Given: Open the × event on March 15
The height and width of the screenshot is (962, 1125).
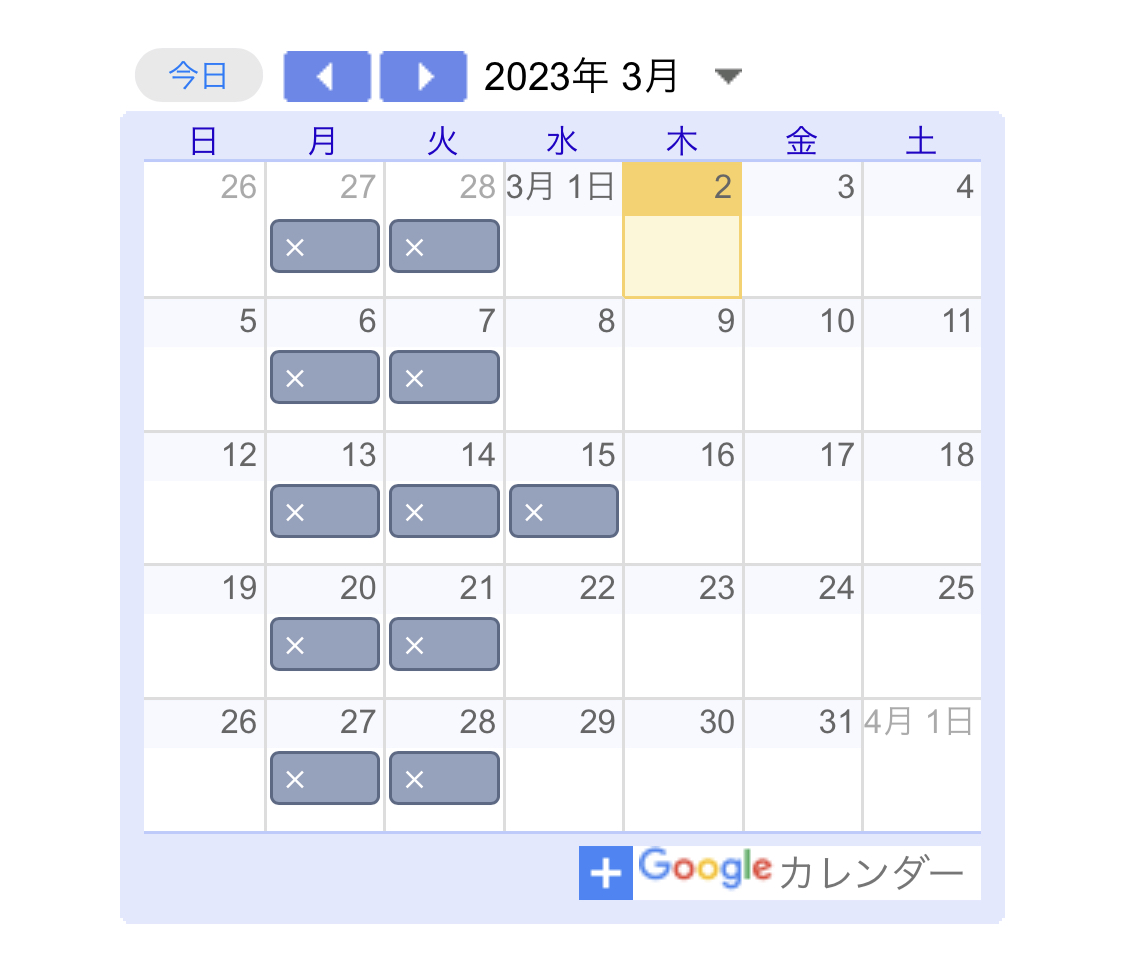Looking at the screenshot, I should coord(564,512).
